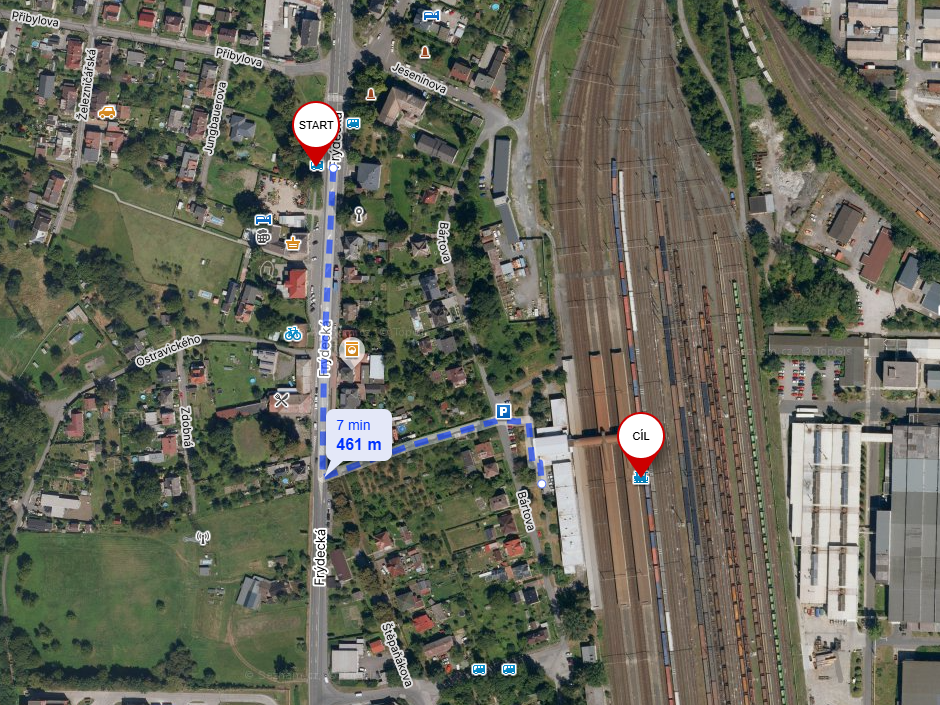Tap the orange parcel box marker
Screen dimensions: 940x705
point(351,348)
